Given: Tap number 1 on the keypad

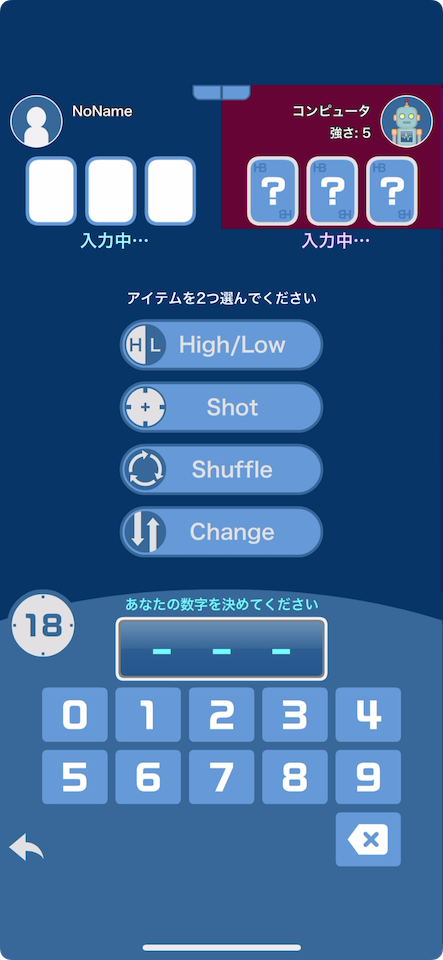Looking at the screenshot, I should (x=148, y=714).
